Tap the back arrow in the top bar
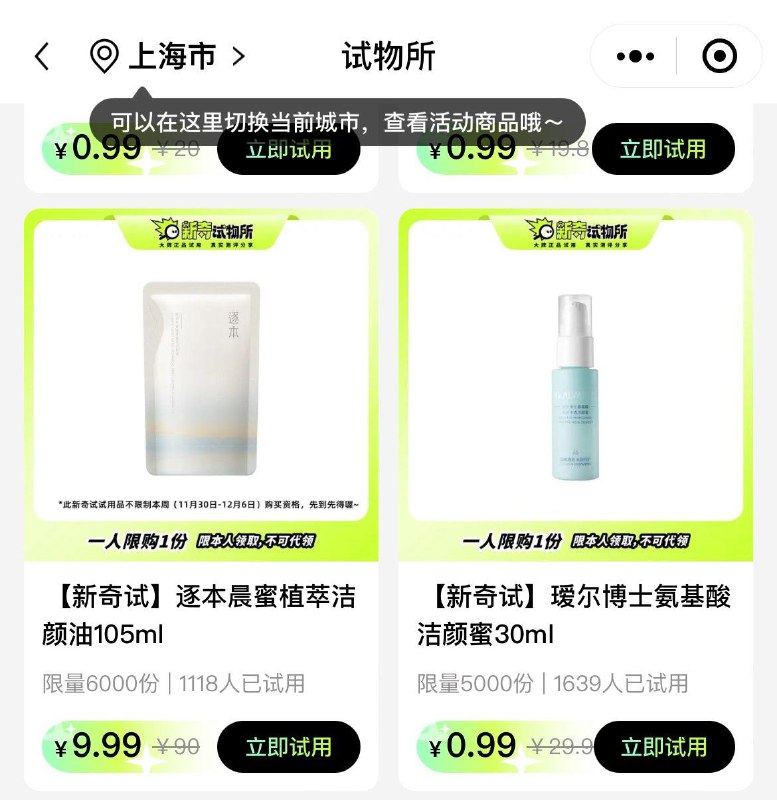This screenshot has height=800, width=777. 42,56
